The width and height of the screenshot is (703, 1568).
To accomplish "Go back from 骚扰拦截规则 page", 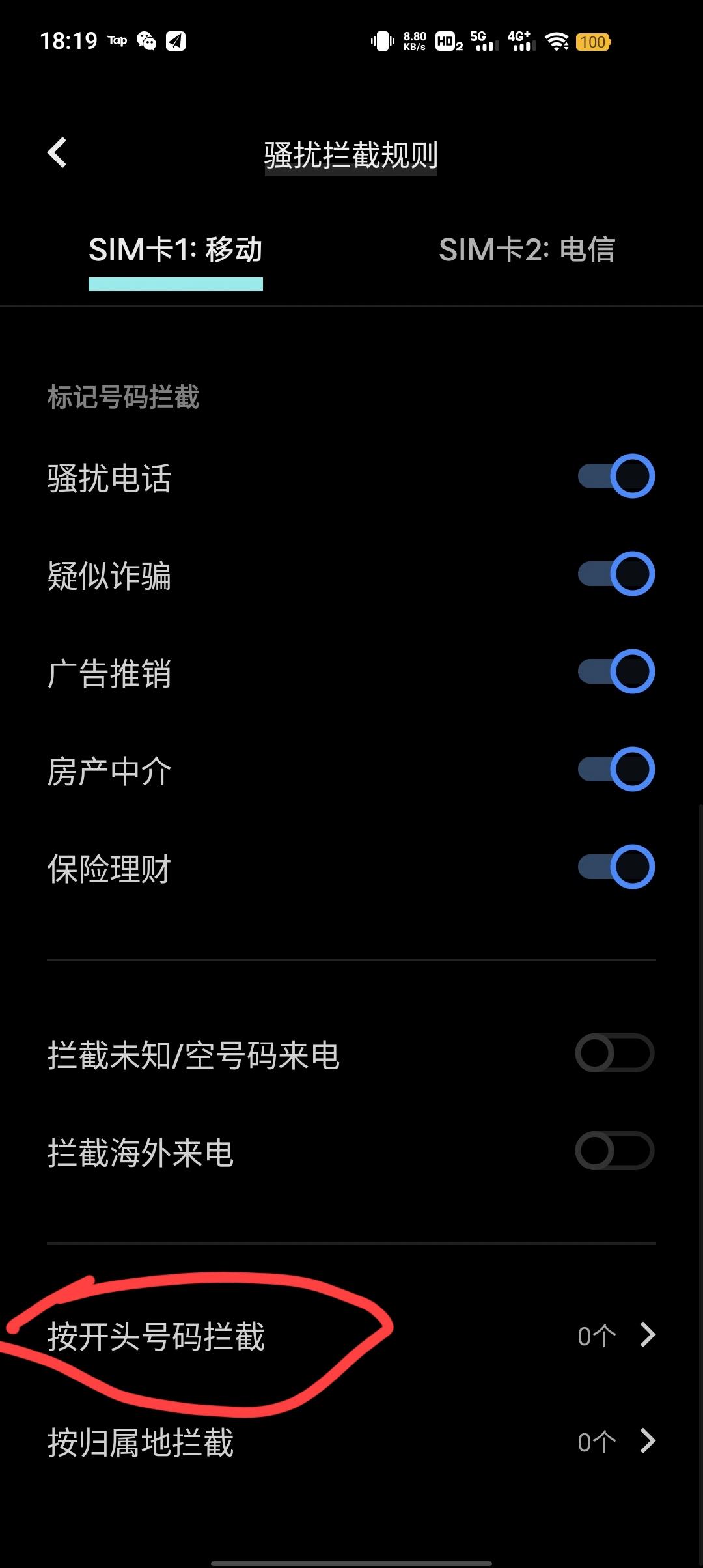I will 57,153.
